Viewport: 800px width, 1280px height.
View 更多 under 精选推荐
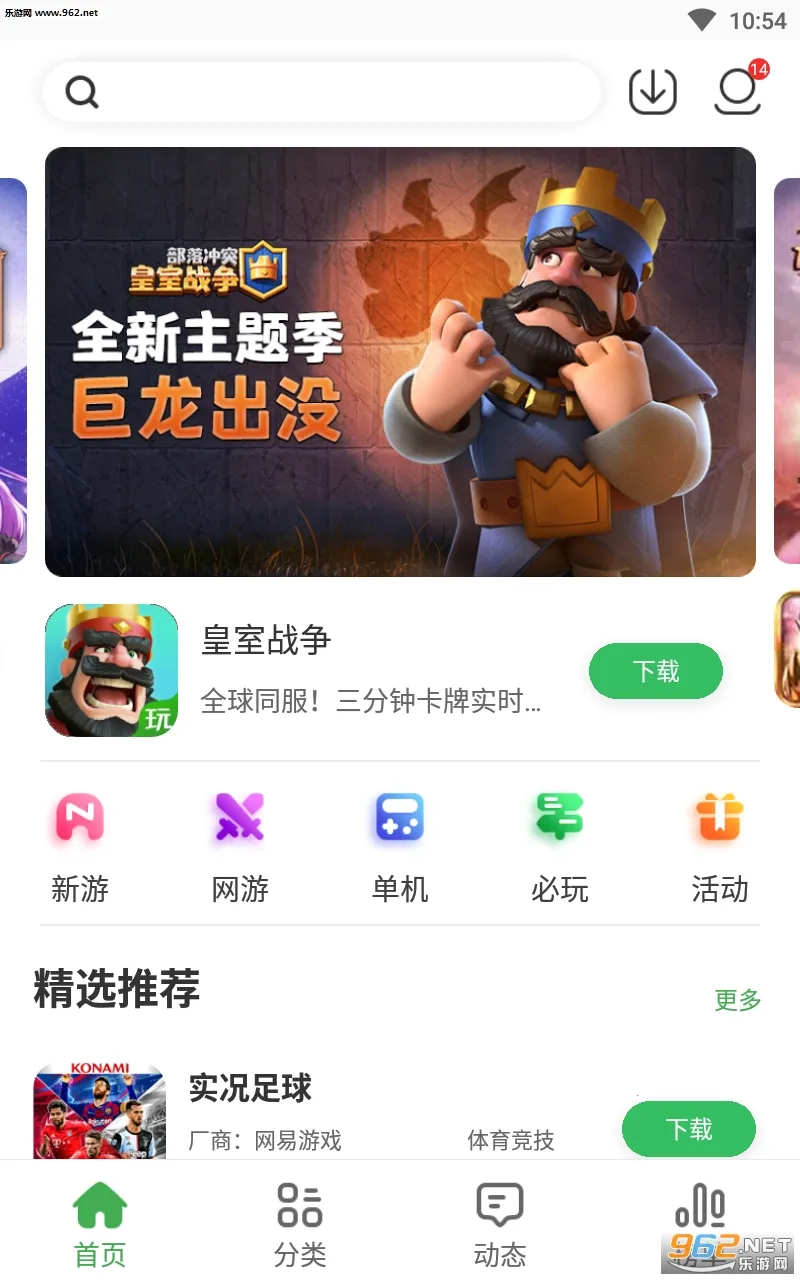[738, 1000]
